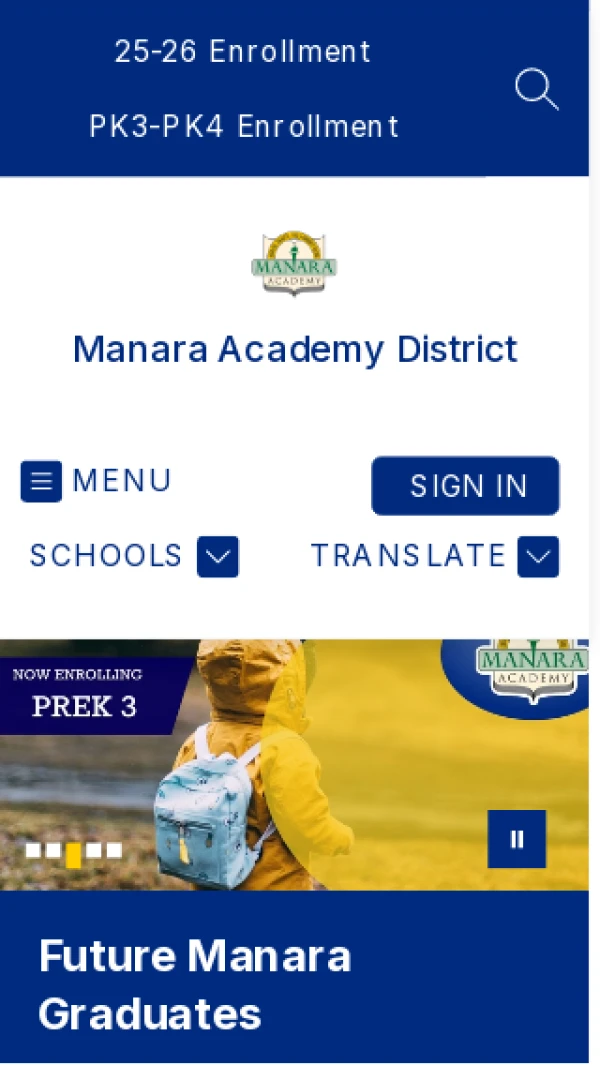Jump to the first slide indicator dot

(33, 850)
